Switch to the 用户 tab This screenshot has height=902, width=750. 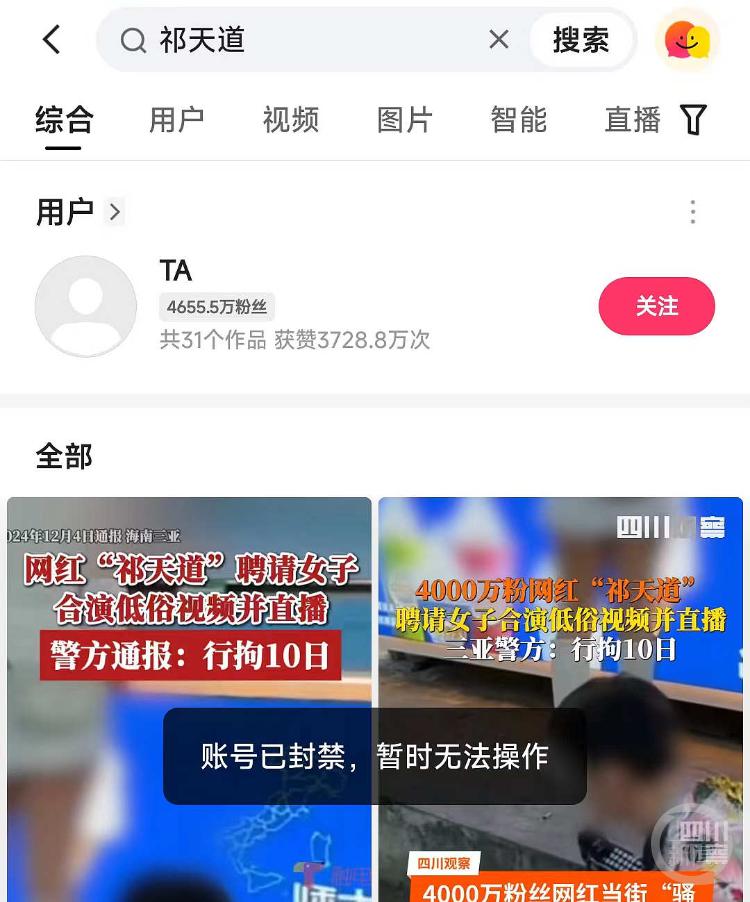(176, 120)
